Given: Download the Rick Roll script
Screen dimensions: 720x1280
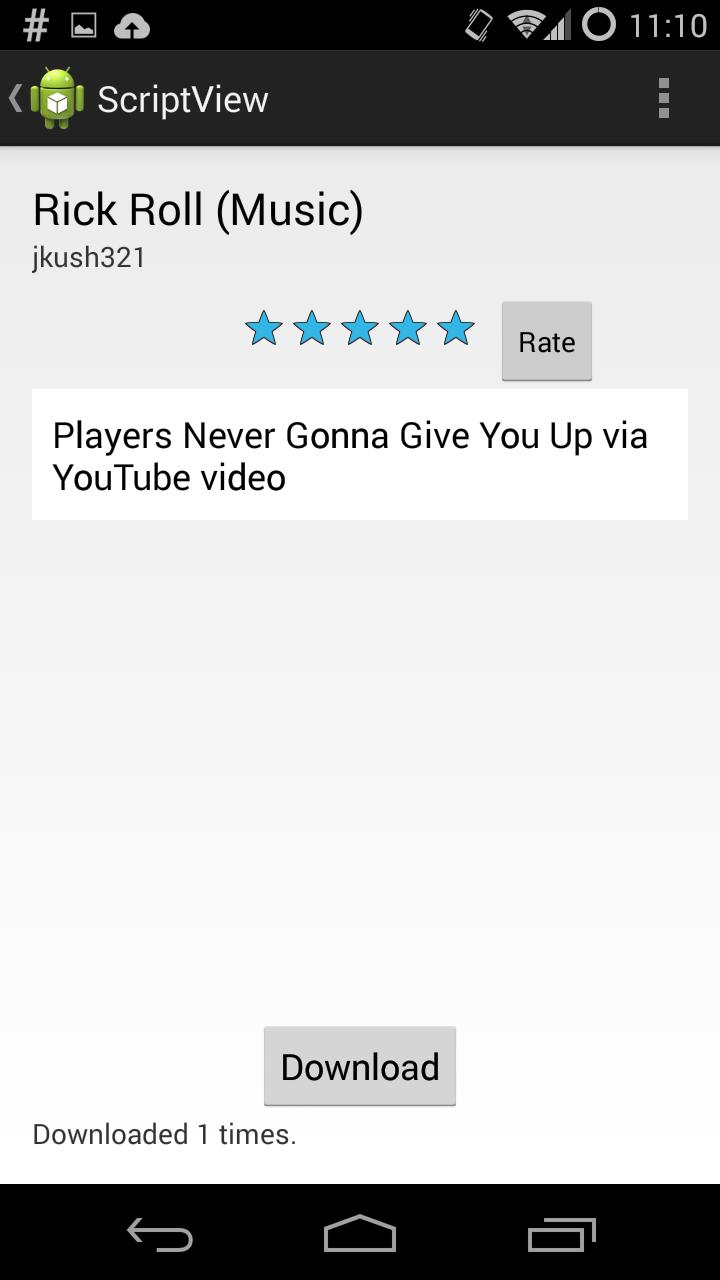Looking at the screenshot, I should coord(360,1066).
